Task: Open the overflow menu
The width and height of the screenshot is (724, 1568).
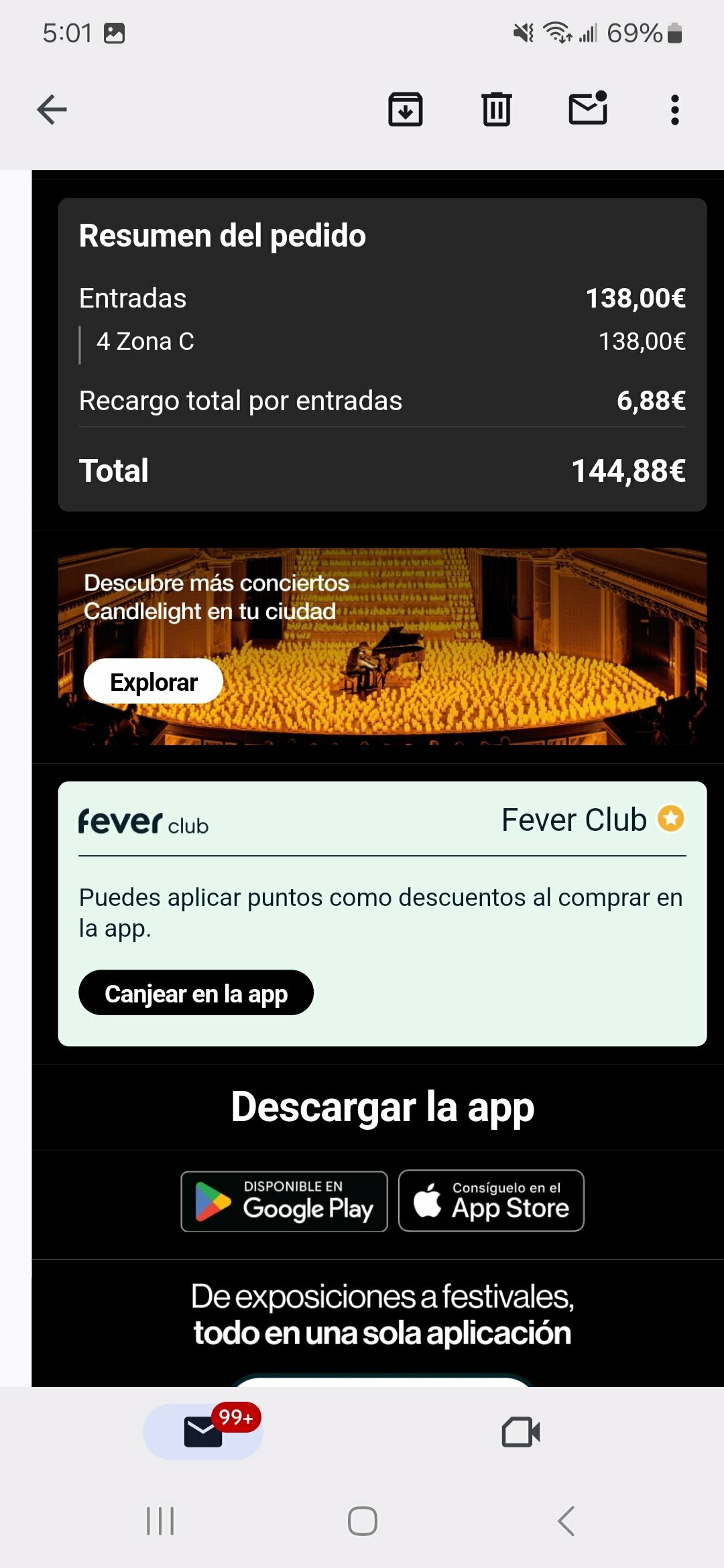Action: point(674,110)
